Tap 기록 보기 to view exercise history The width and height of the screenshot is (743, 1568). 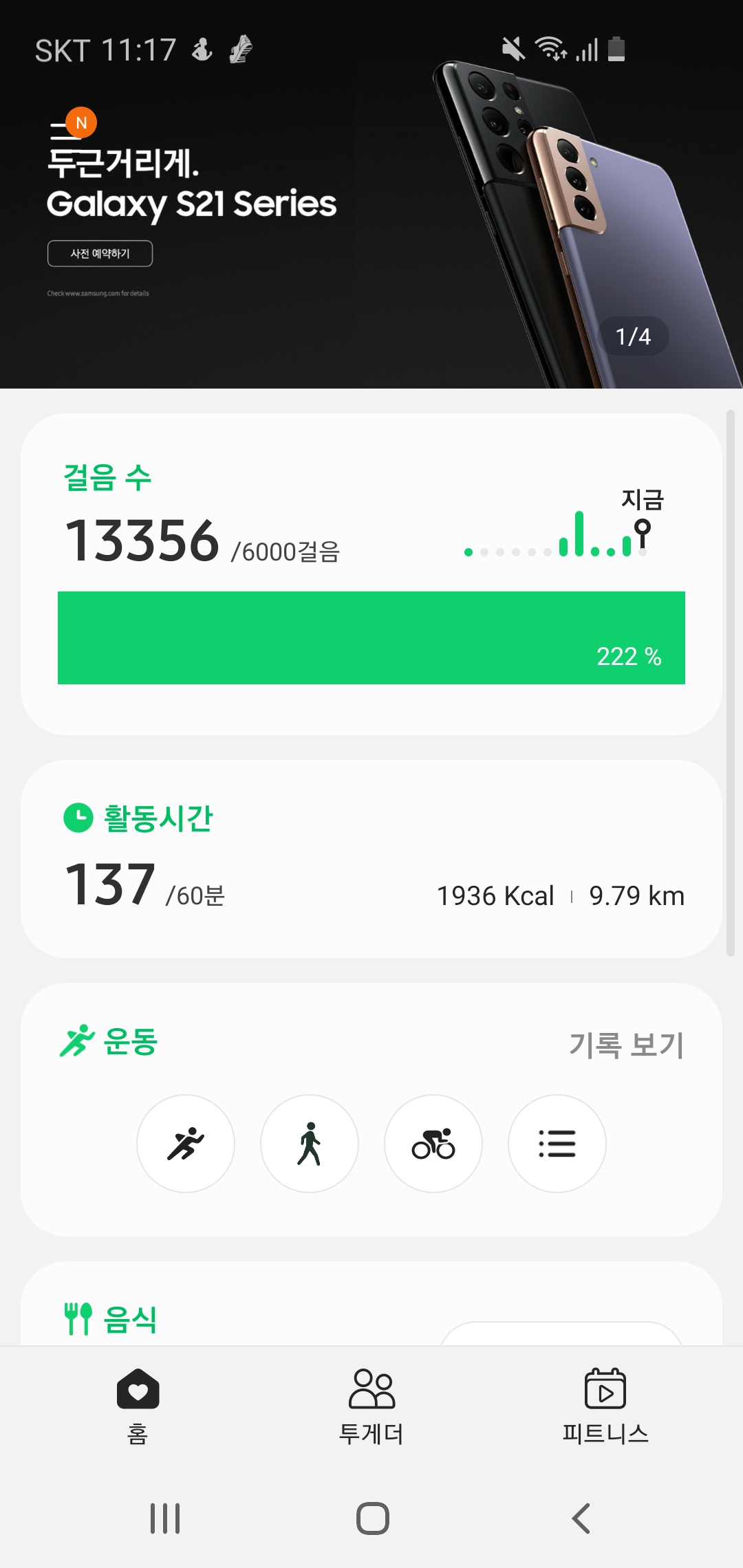(x=626, y=1045)
